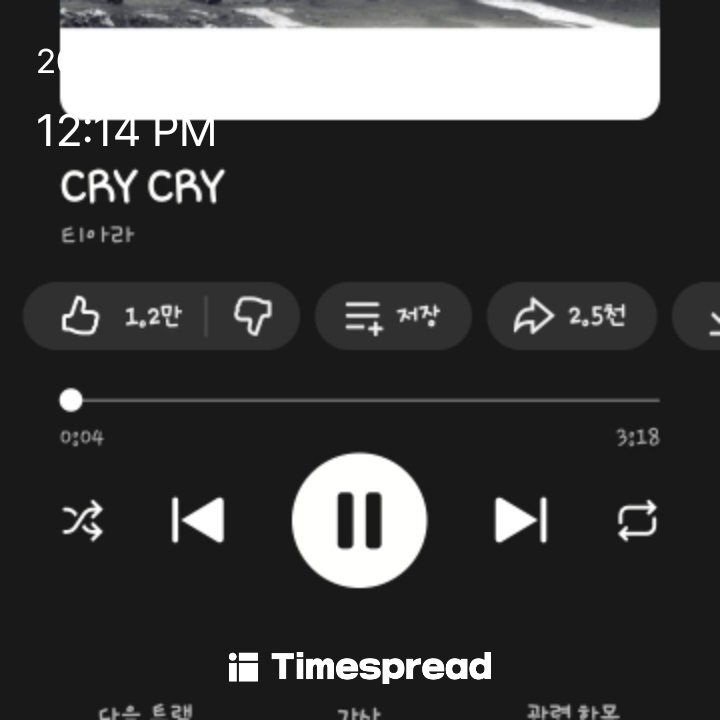Share the track via the 2.5천 chip
The image size is (720, 720).
click(570, 317)
